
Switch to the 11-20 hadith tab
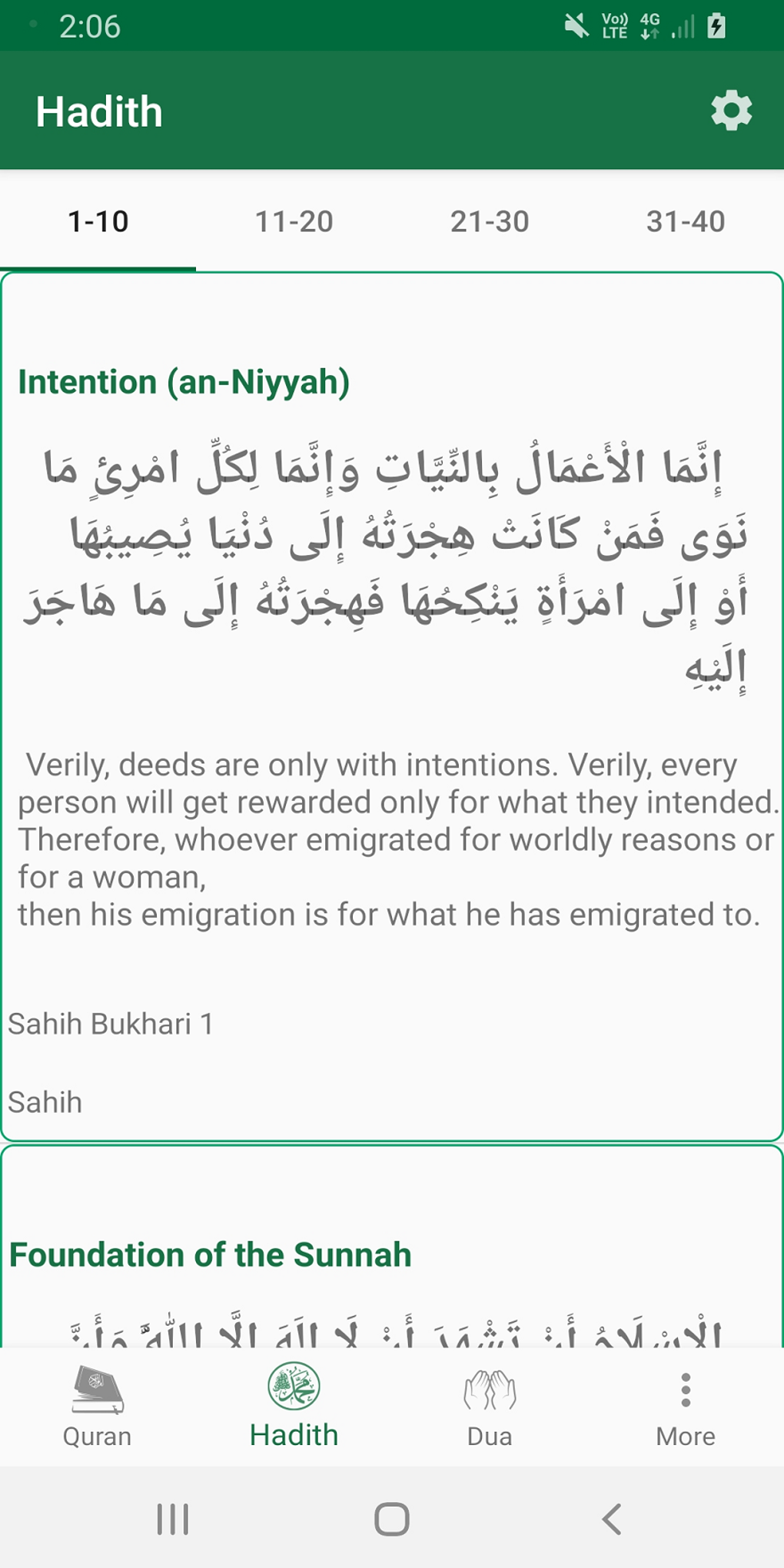295,221
